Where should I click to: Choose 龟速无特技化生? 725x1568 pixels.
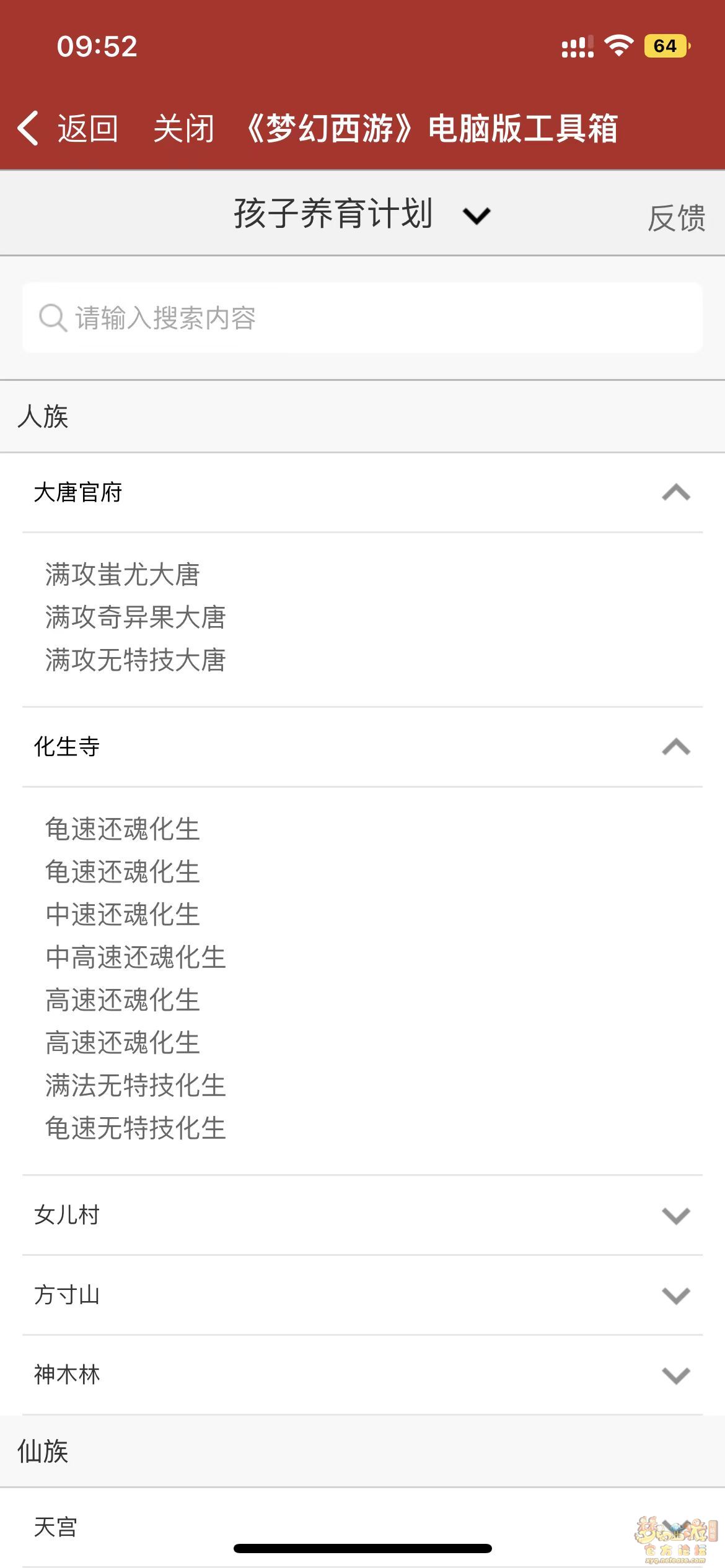click(136, 1128)
